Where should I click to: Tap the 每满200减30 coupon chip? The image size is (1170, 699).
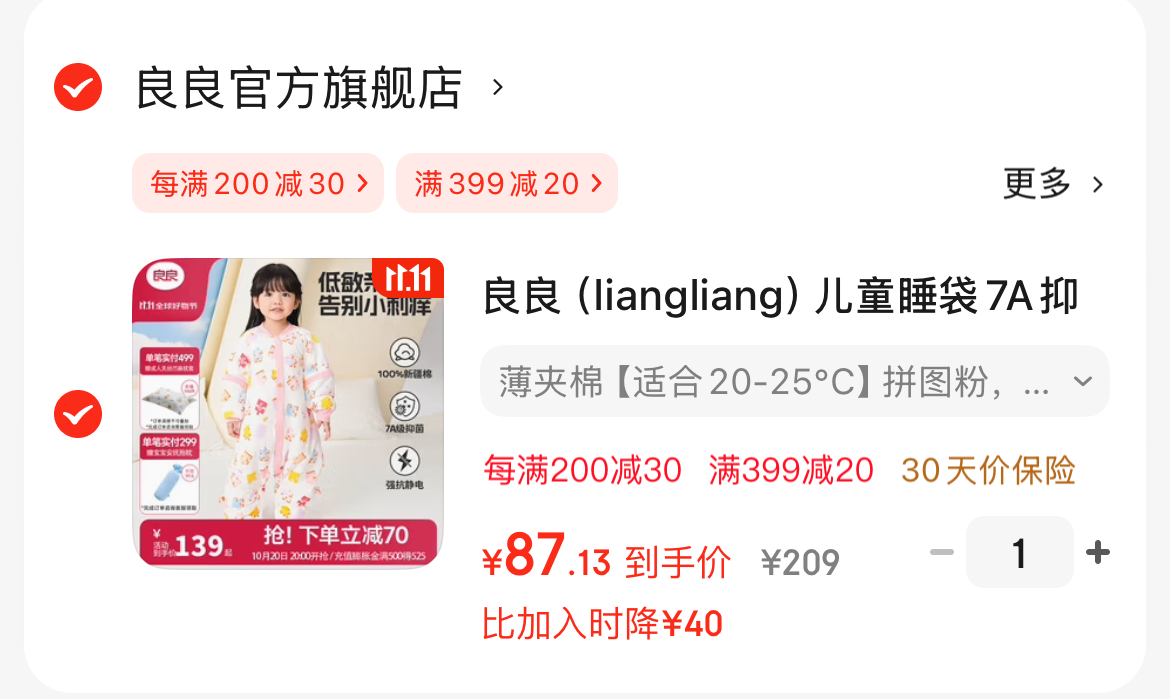click(x=258, y=183)
